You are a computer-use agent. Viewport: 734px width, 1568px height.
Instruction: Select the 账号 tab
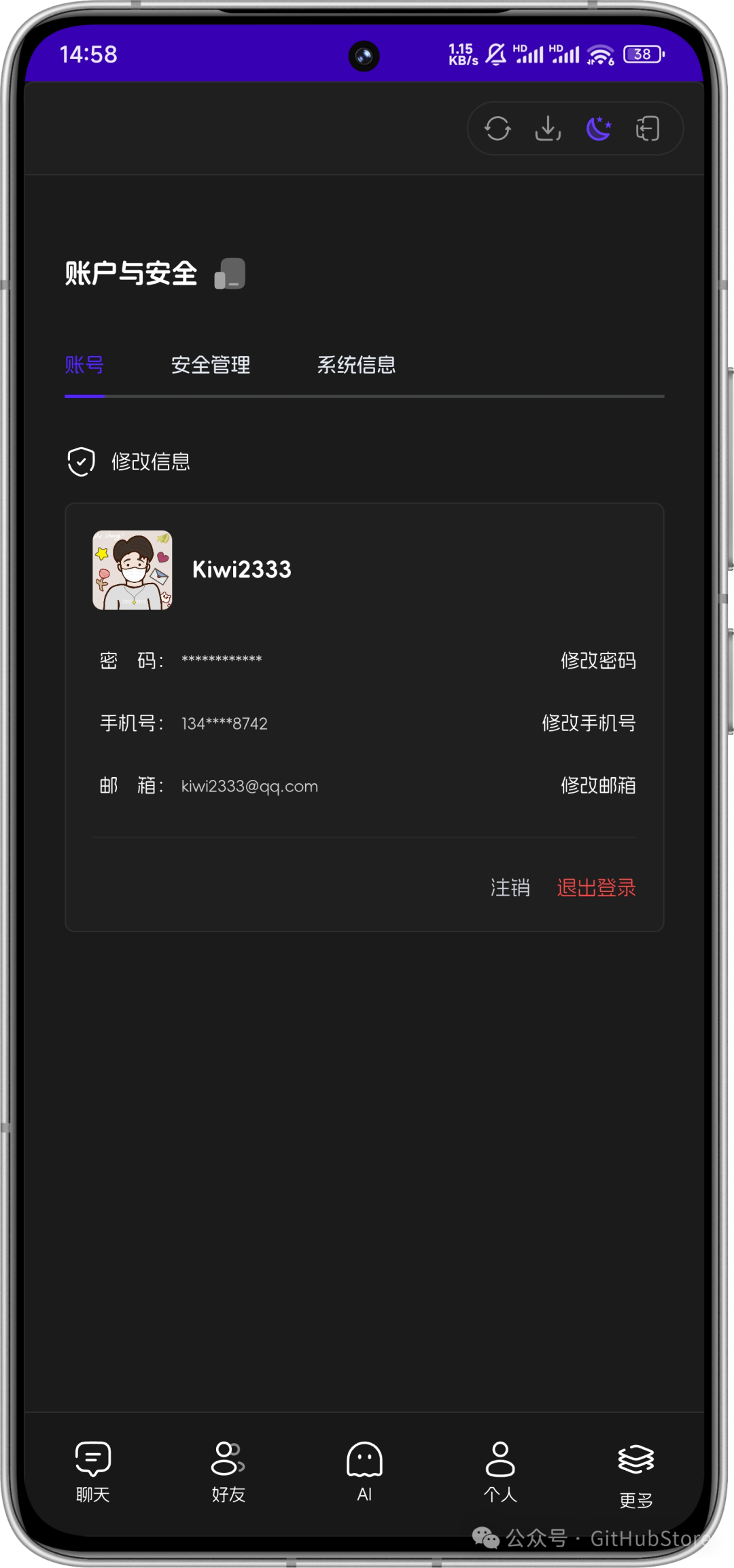click(84, 365)
